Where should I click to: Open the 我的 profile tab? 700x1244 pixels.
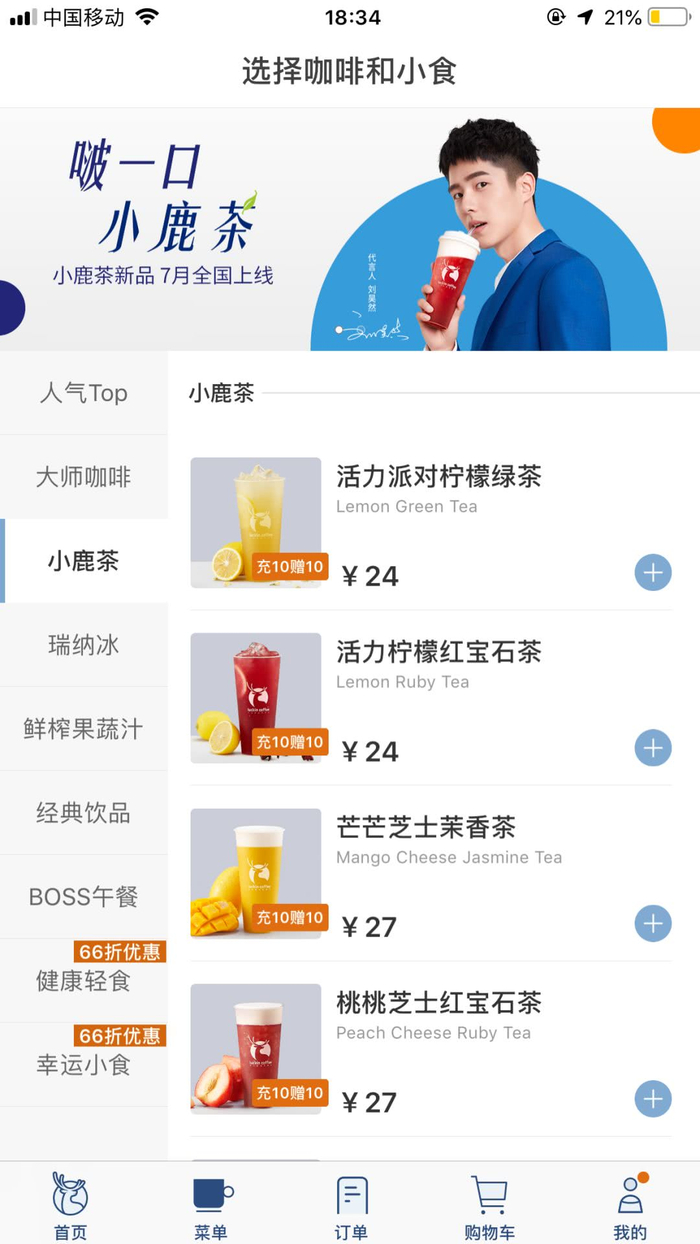click(x=630, y=1205)
